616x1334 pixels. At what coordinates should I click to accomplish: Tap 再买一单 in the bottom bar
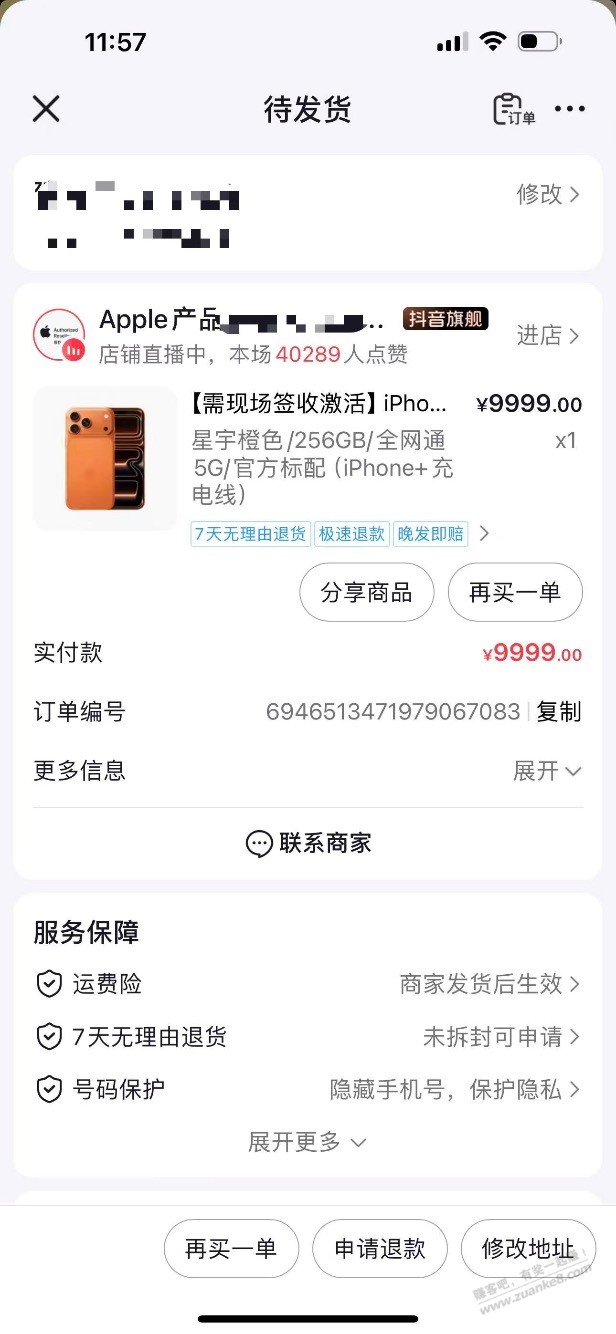coord(231,1249)
